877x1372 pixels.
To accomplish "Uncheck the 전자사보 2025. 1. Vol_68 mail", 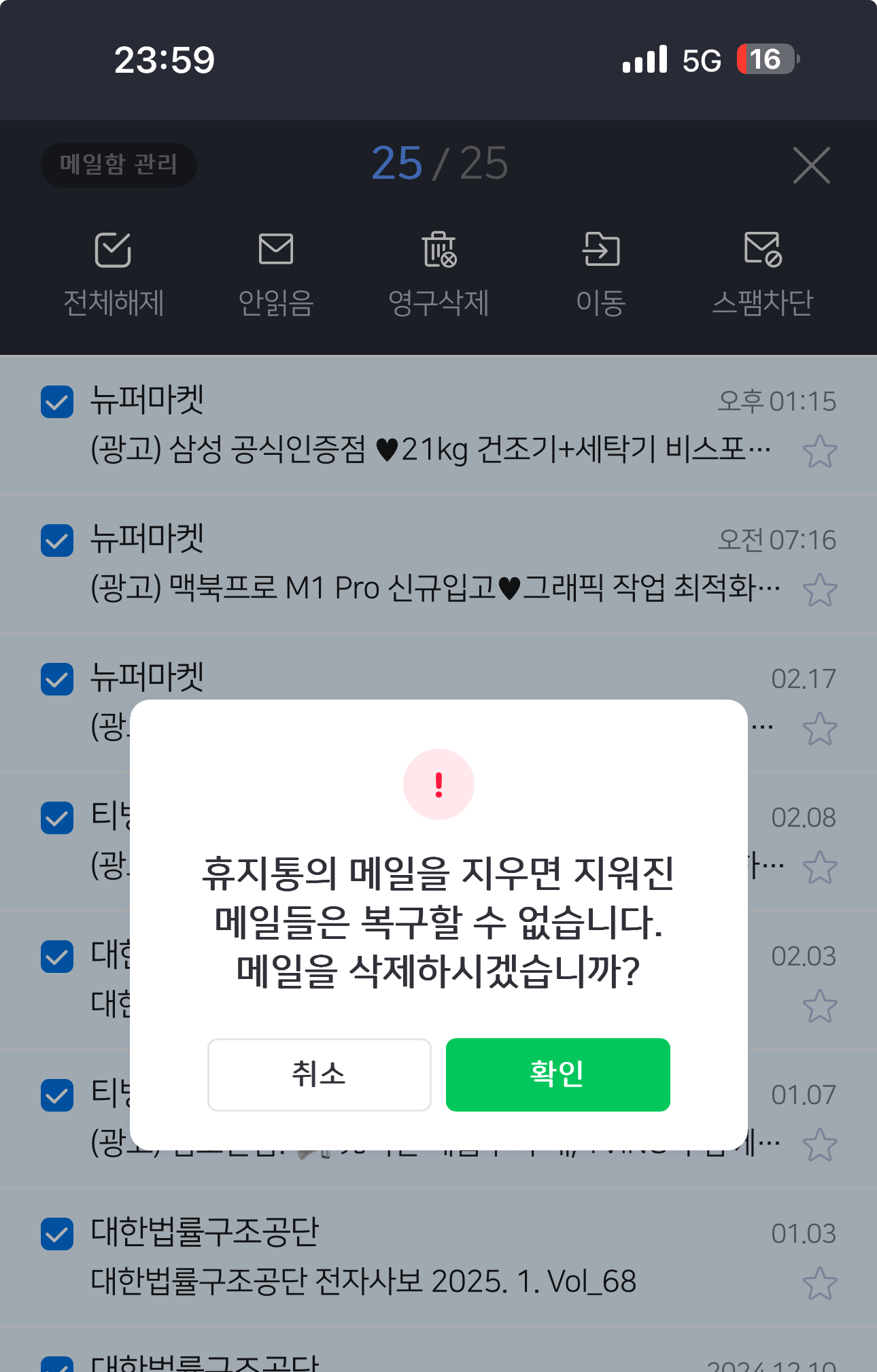I will point(57,1234).
